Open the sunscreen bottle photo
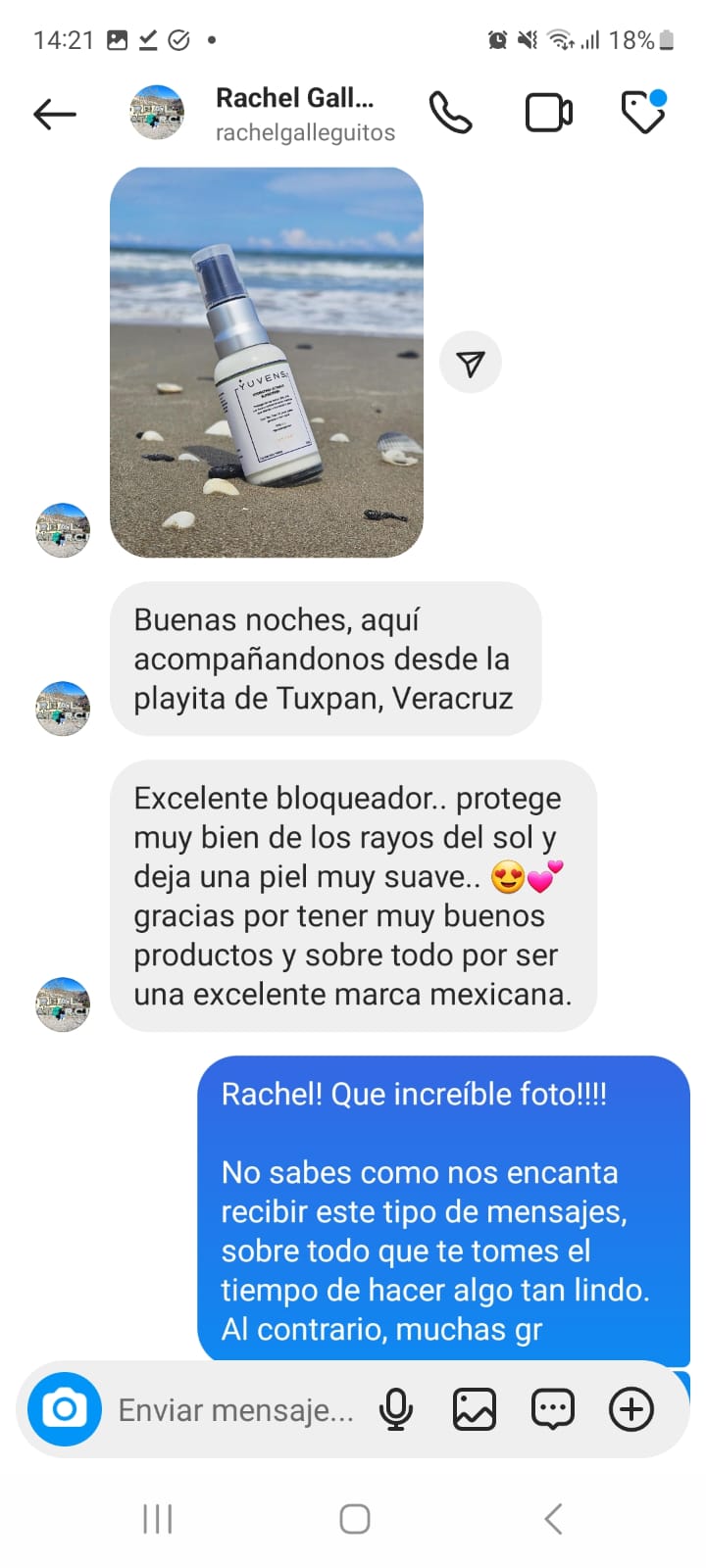This screenshot has height=1568, width=706. click(x=267, y=362)
